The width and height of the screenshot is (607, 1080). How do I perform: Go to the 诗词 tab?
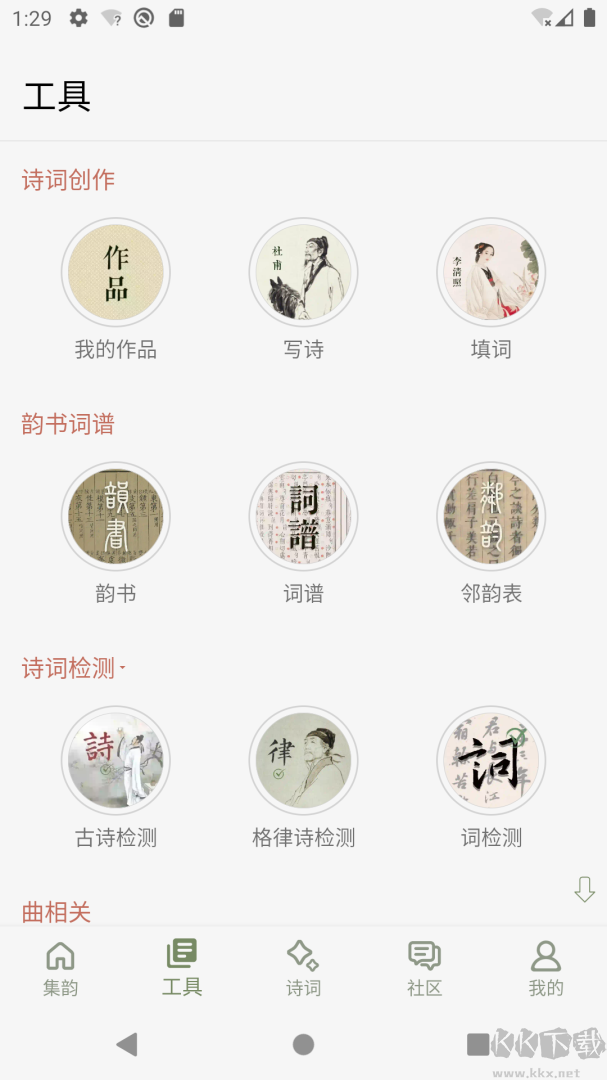pos(303,968)
